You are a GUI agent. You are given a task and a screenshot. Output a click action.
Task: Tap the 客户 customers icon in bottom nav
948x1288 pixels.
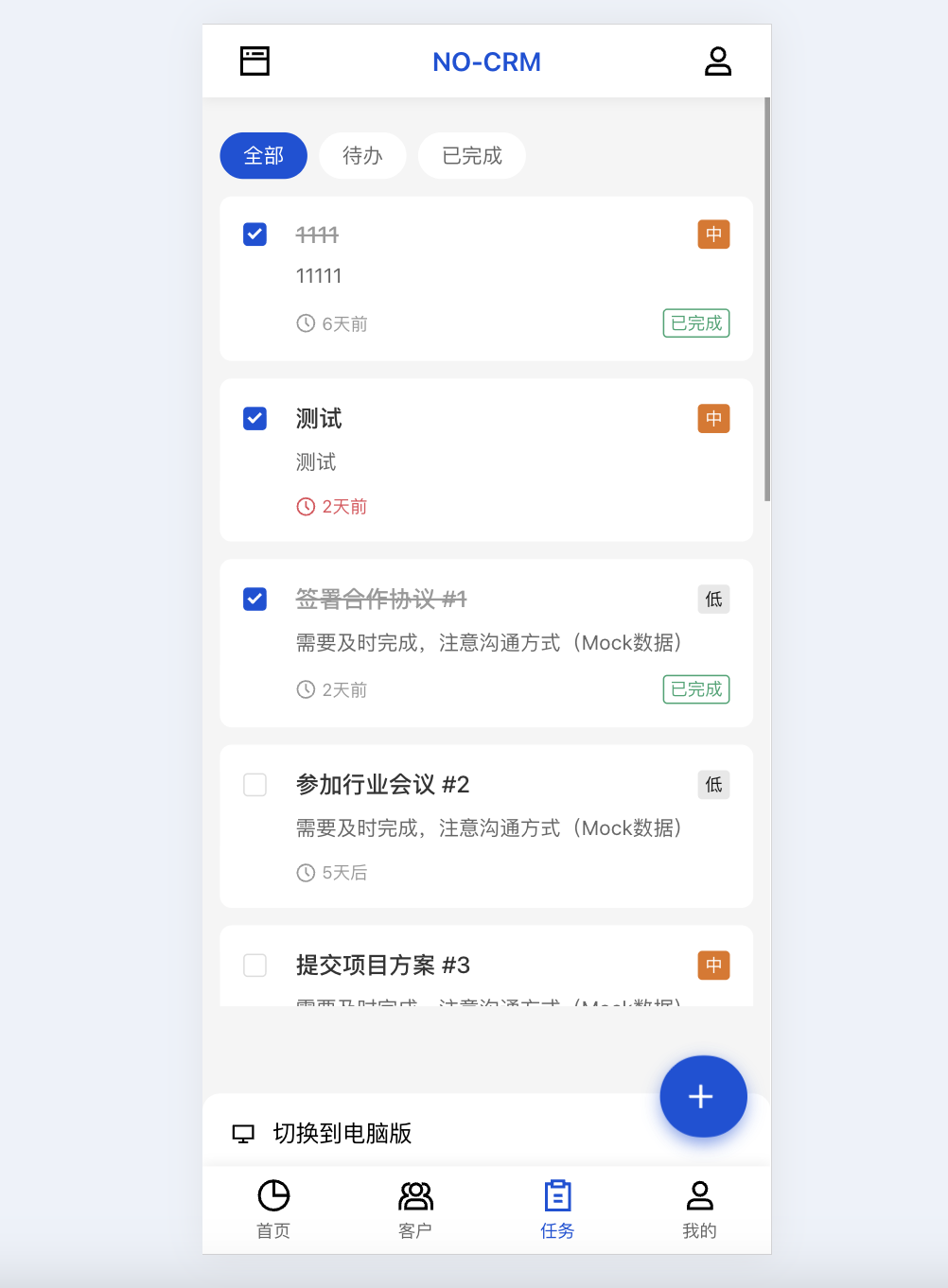click(415, 1196)
